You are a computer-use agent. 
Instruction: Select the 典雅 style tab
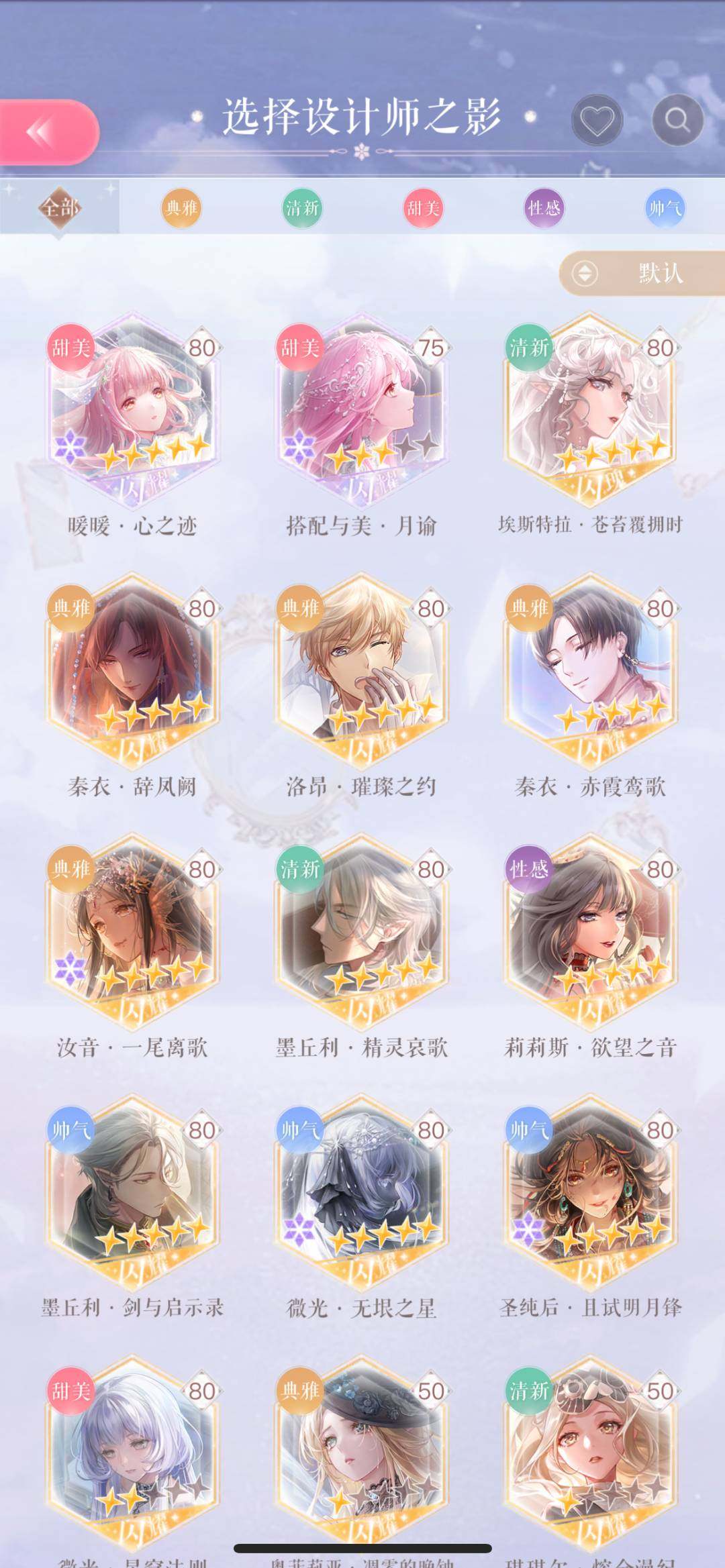coord(181,208)
